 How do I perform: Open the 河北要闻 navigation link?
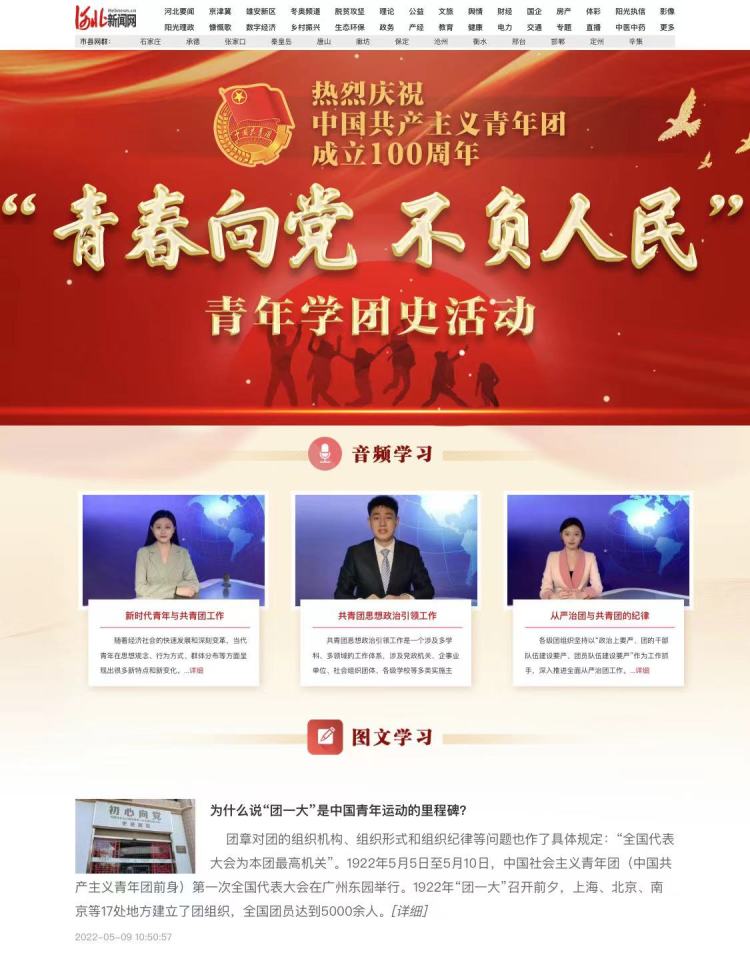point(180,11)
